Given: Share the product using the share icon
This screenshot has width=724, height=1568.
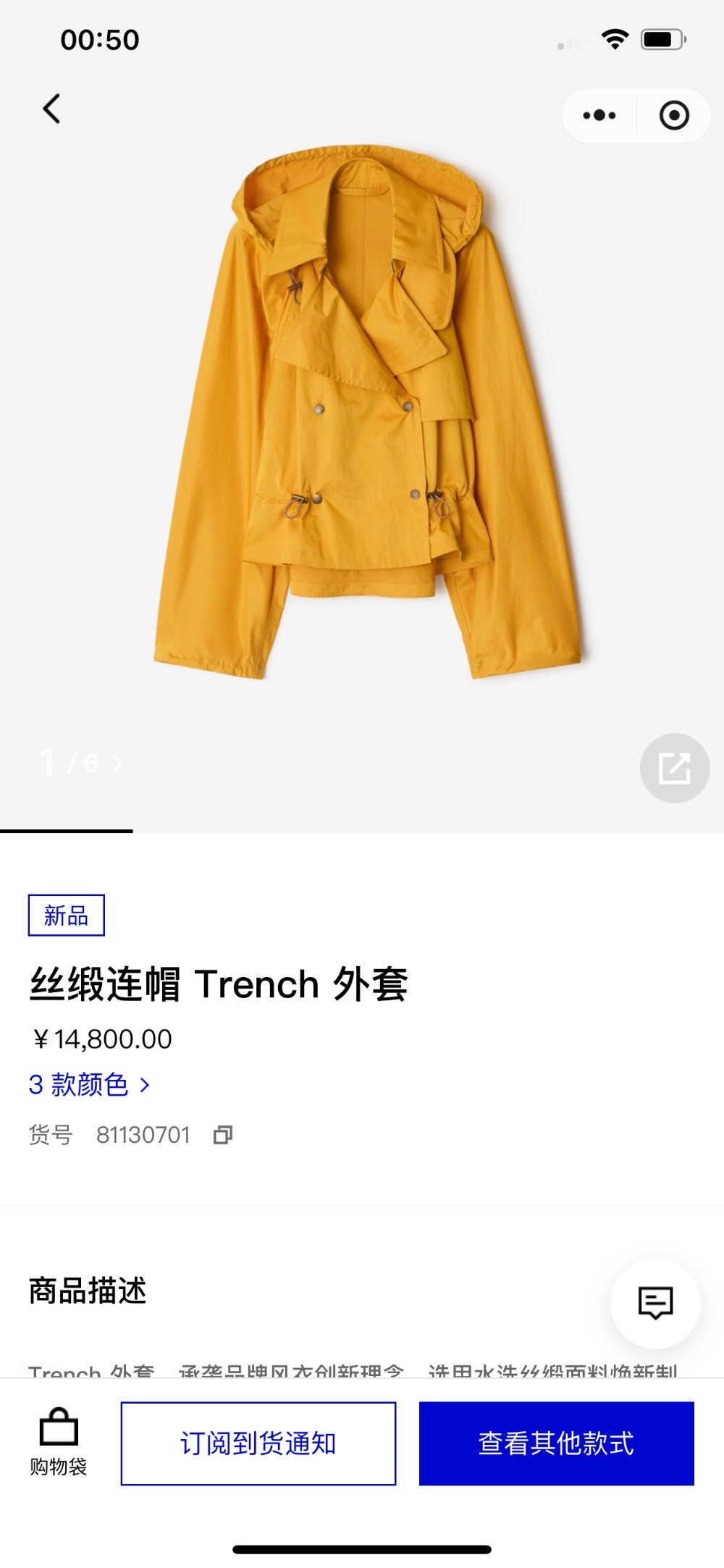Looking at the screenshot, I should point(674,768).
